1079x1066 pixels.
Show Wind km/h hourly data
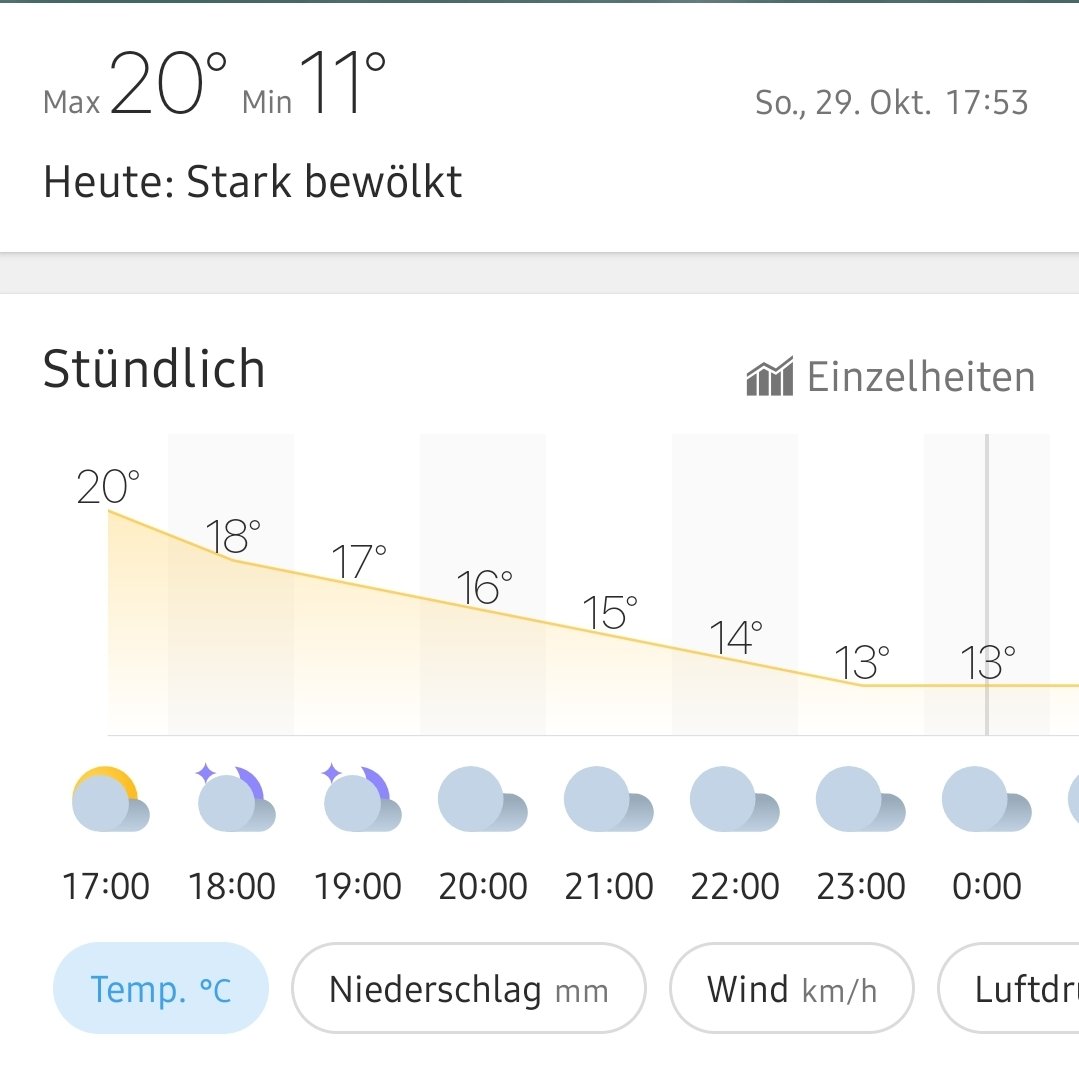[x=791, y=988]
